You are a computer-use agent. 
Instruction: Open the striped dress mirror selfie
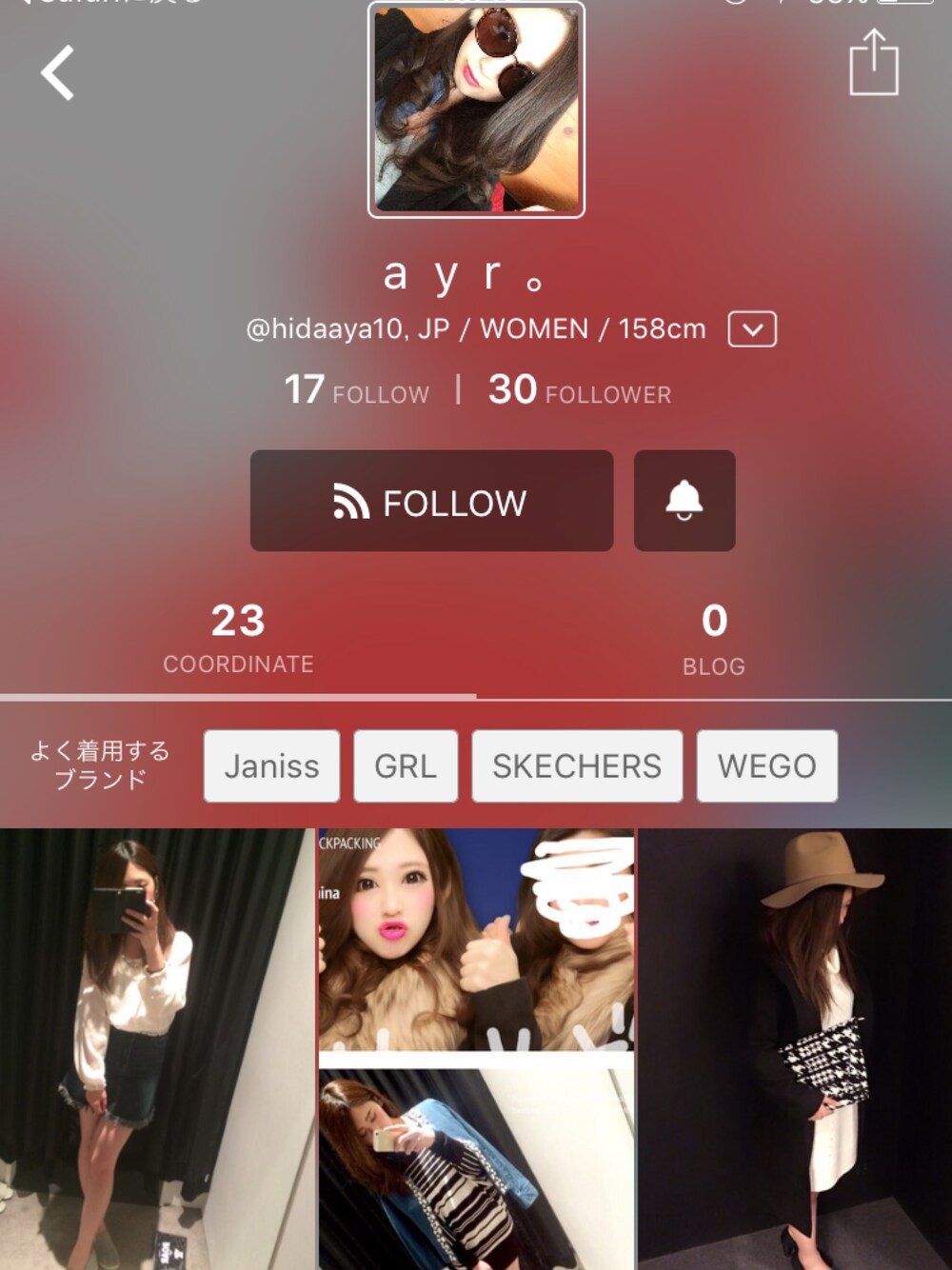coord(476,1169)
